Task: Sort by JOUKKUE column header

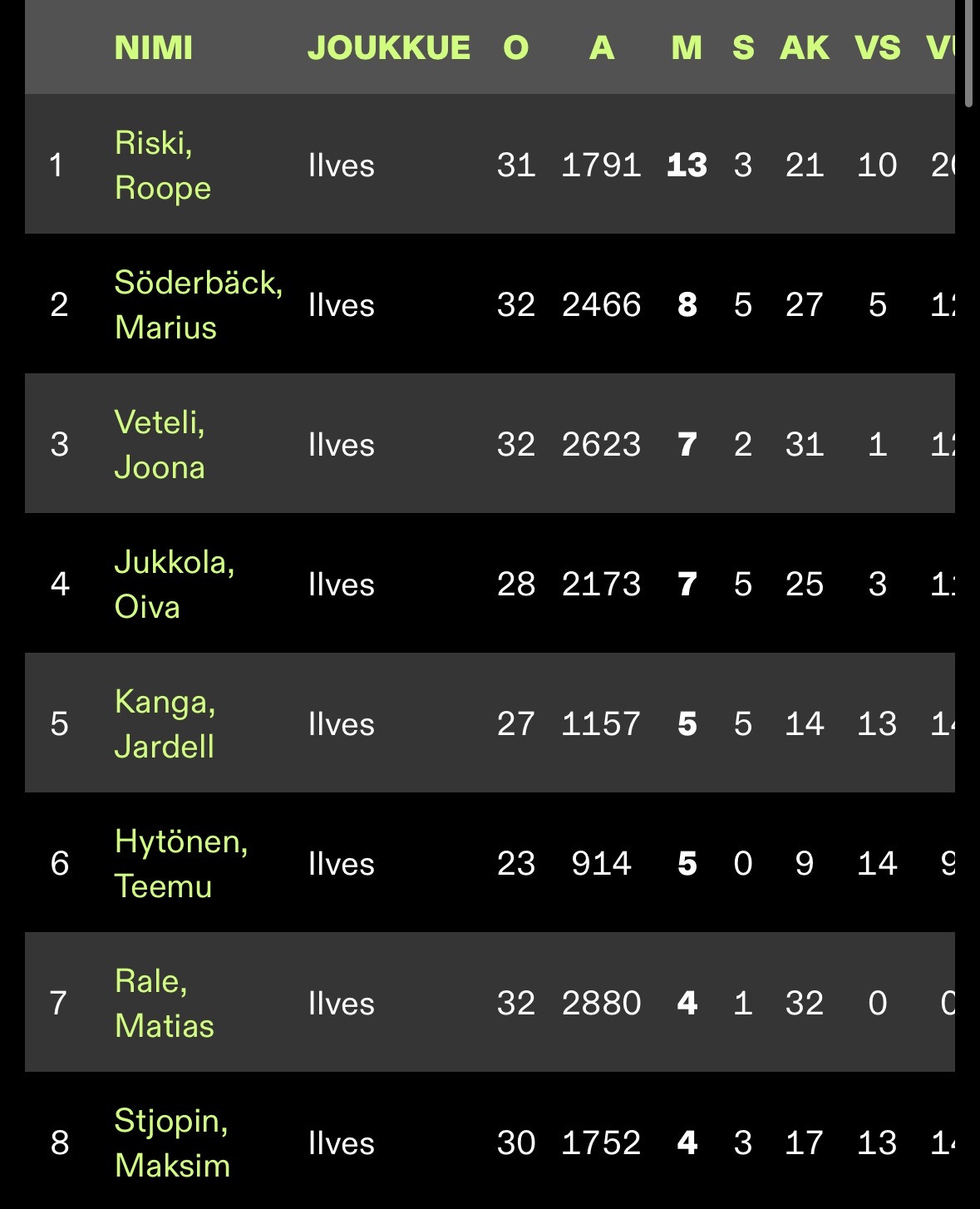Action: (x=389, y=47)
